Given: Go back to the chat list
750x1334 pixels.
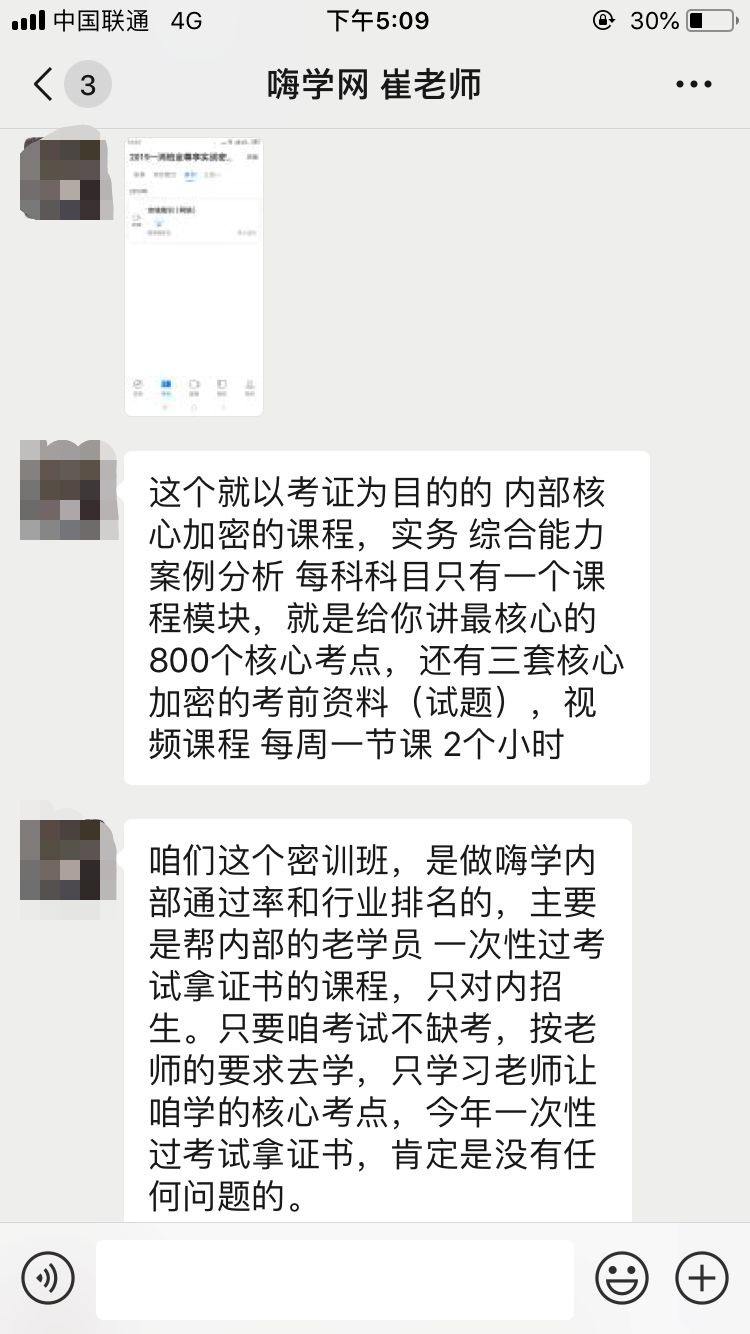Looking at the screenshot, I should coord(44,85).
